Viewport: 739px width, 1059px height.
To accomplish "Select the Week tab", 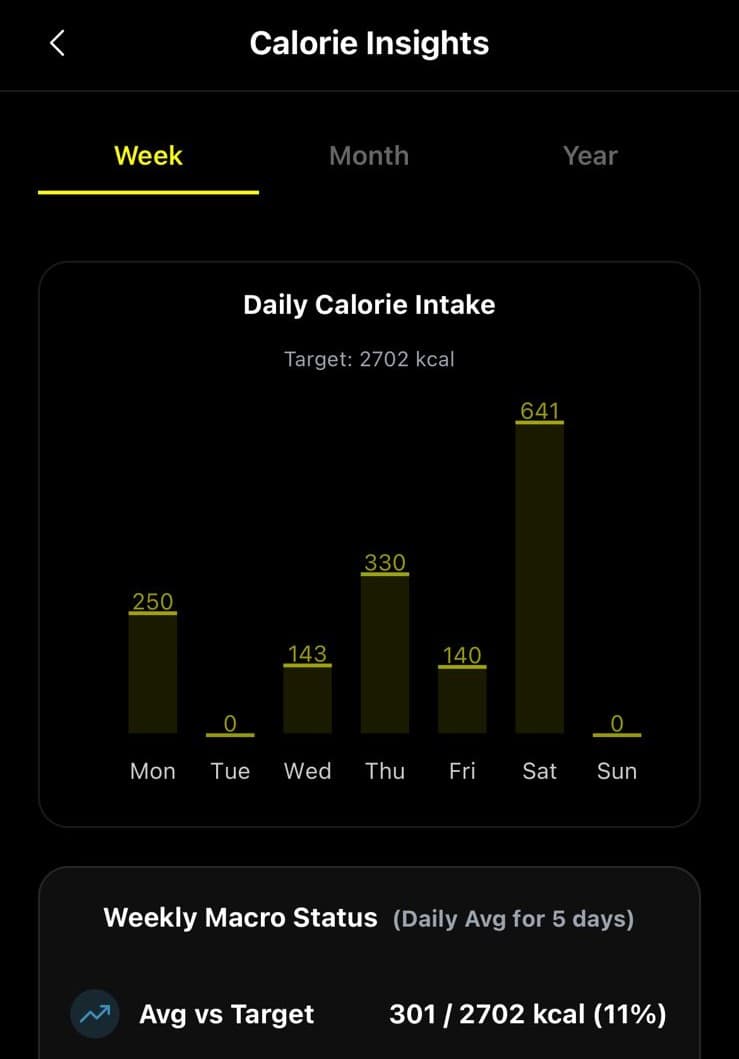I will pos(148,156).
